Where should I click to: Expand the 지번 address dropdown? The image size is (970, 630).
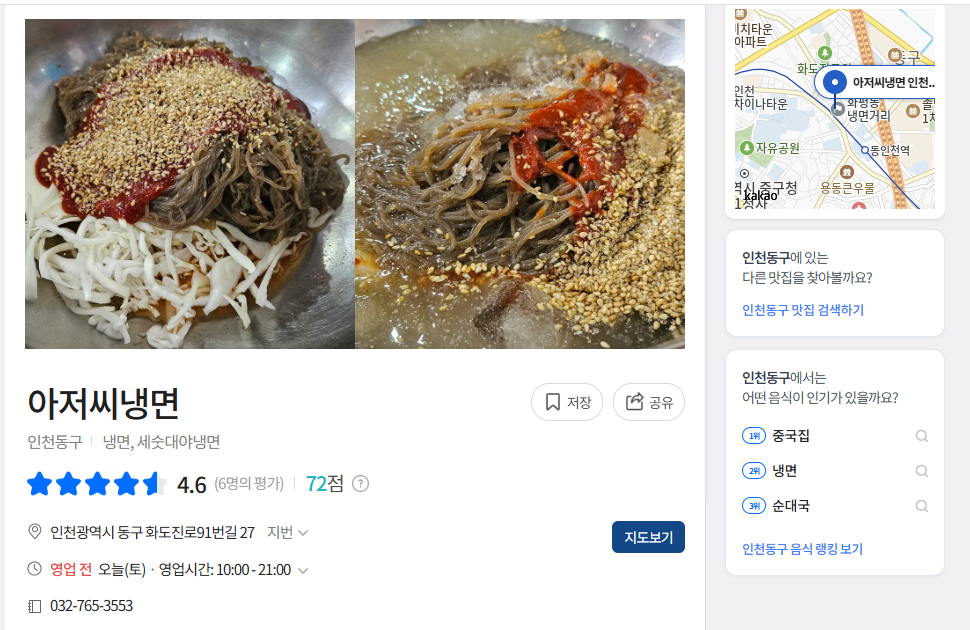[288, 533]
